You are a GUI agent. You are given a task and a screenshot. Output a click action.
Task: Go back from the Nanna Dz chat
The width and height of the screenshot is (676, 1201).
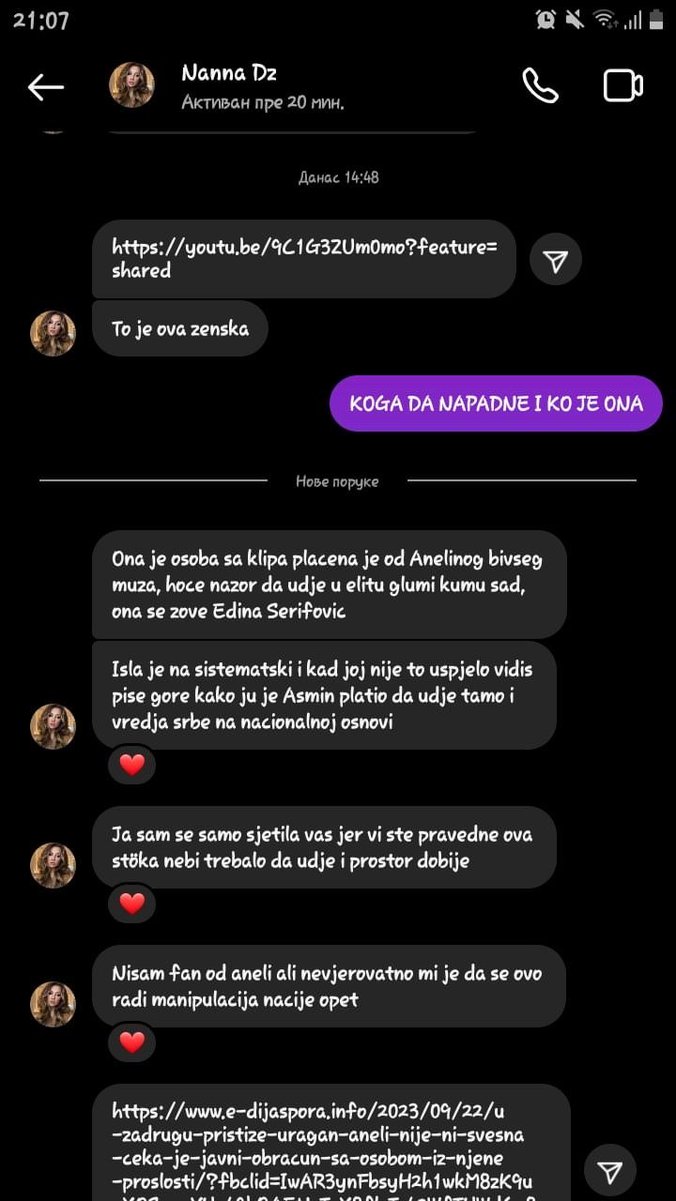coord(45,88)
